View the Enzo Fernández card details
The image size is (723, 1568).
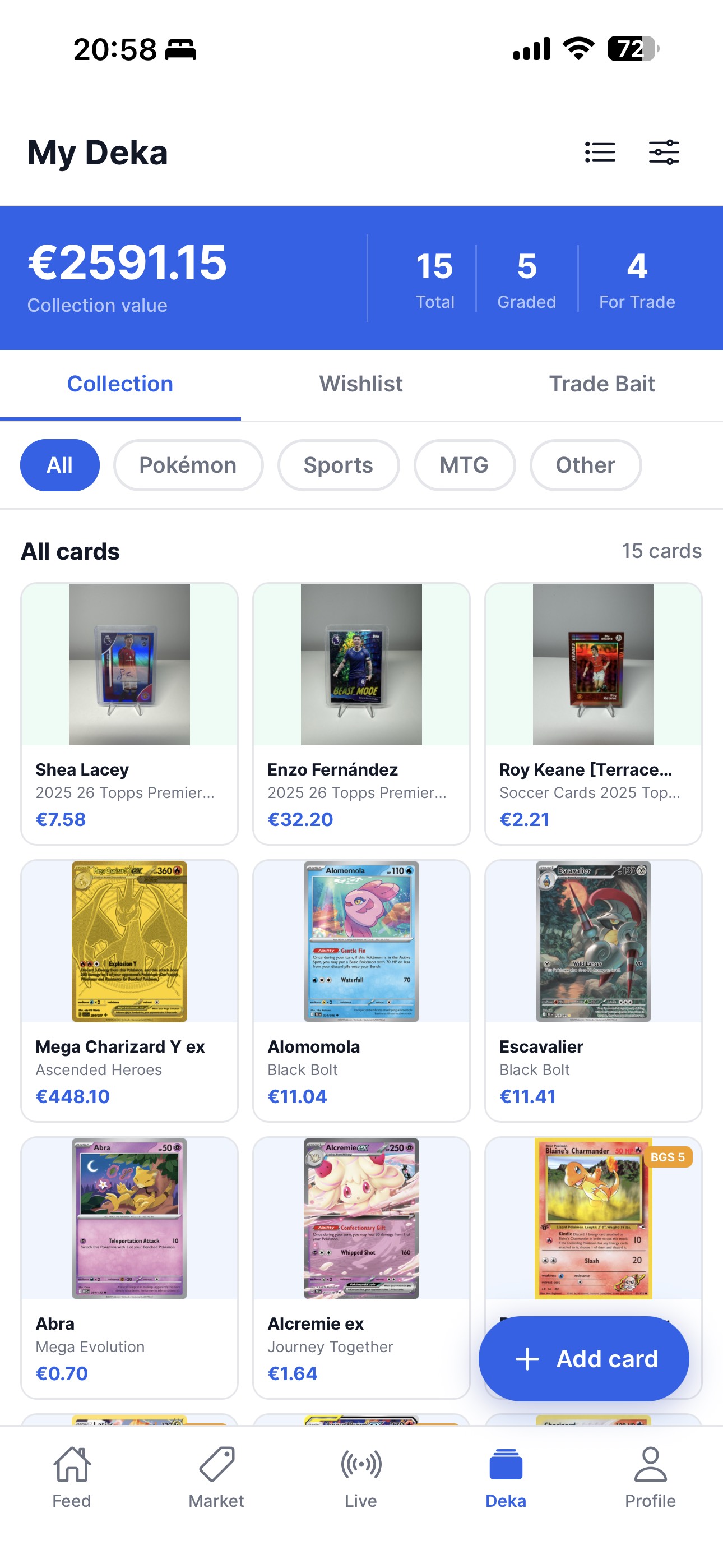361,713
